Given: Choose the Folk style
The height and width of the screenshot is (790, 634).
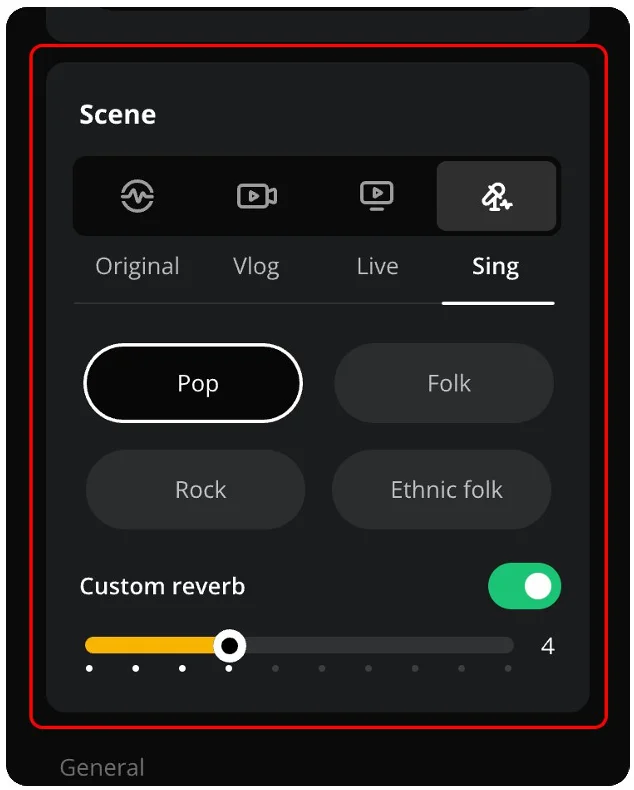Looking at the screenshot, I should click(x=443, y=384).
